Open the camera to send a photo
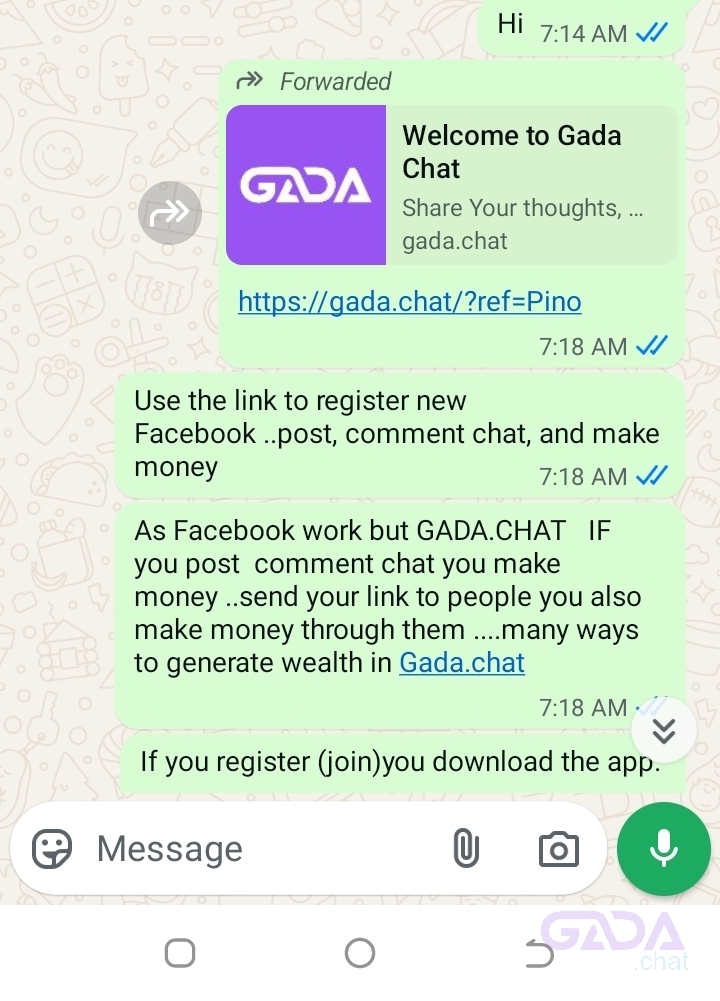720x1001 pixels. click(558, 849)
